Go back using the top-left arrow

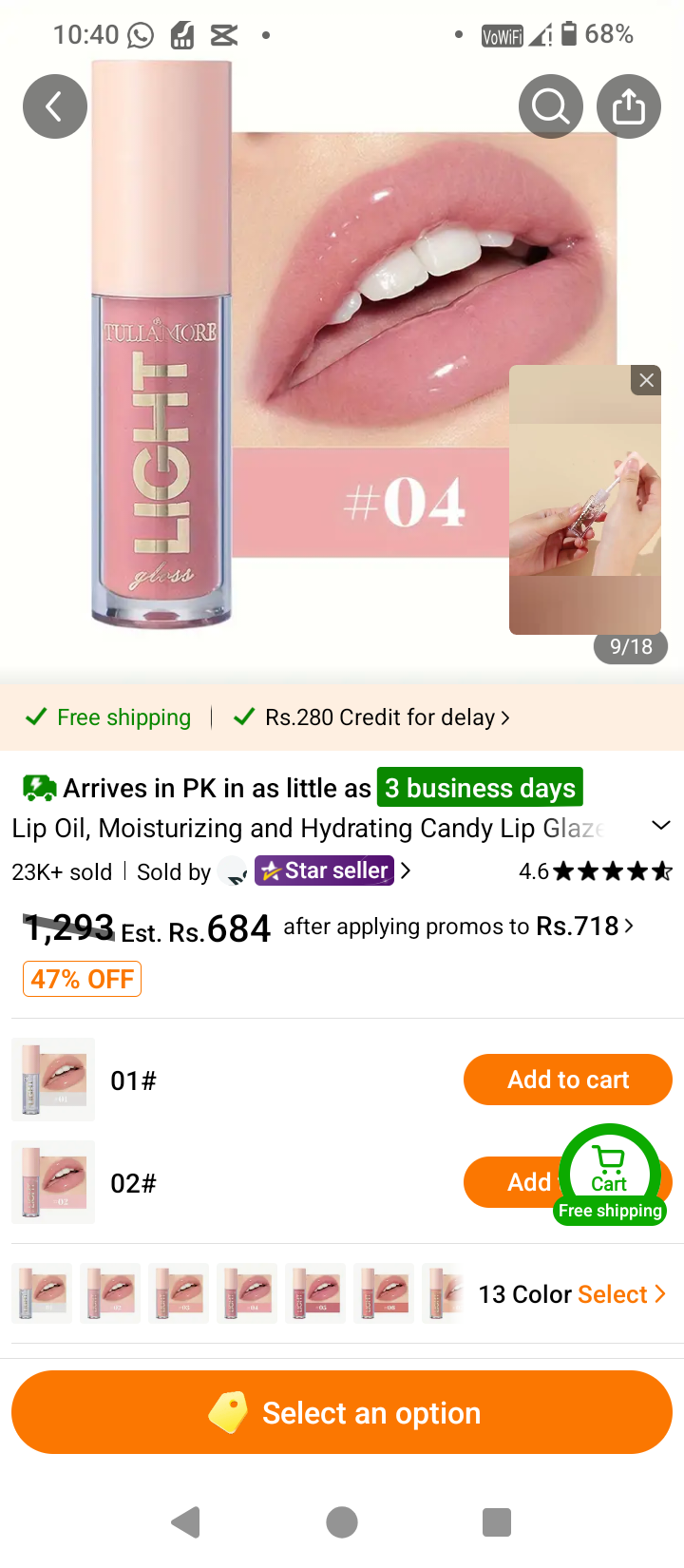pos(55,106)
